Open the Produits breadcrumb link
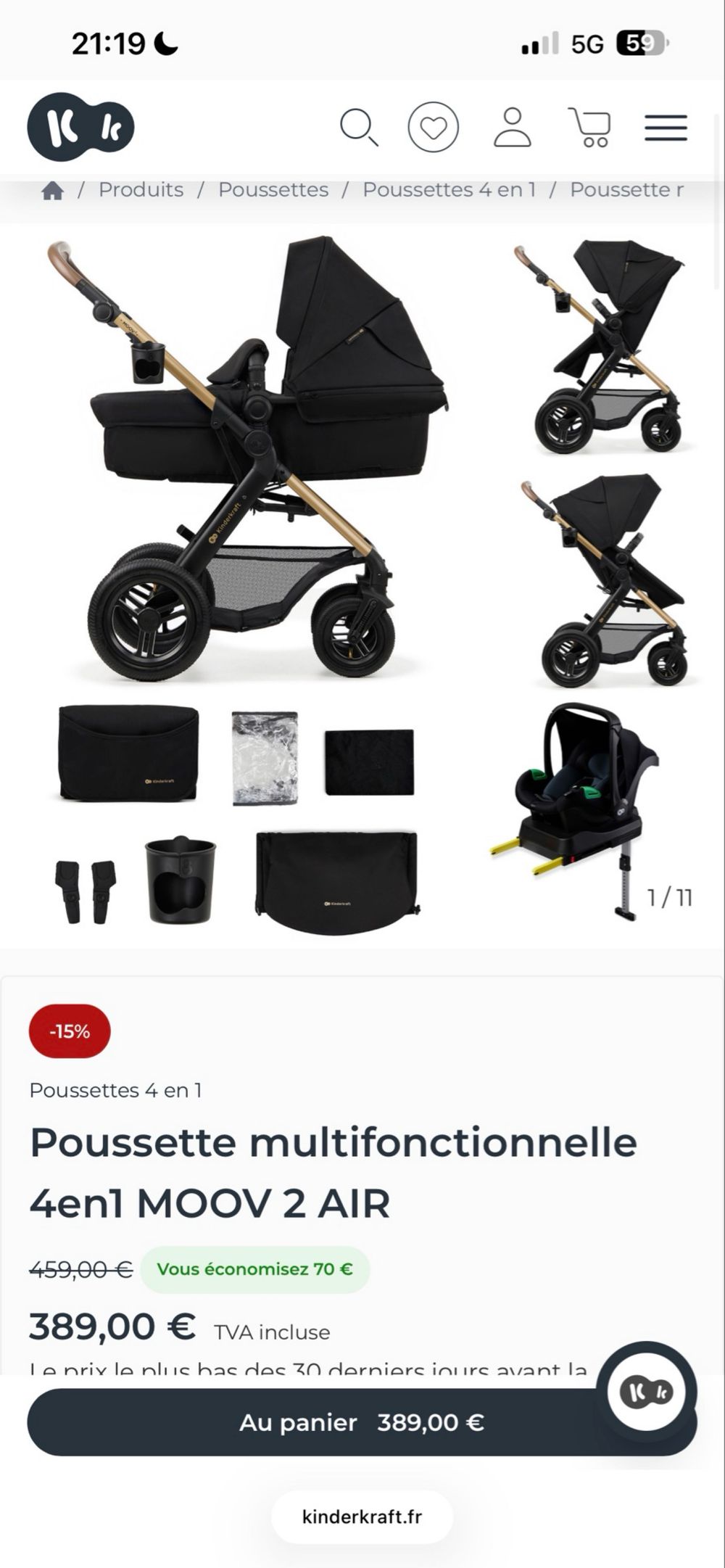725x1568 pixels. pyautogui.click(x=141, y=190)
